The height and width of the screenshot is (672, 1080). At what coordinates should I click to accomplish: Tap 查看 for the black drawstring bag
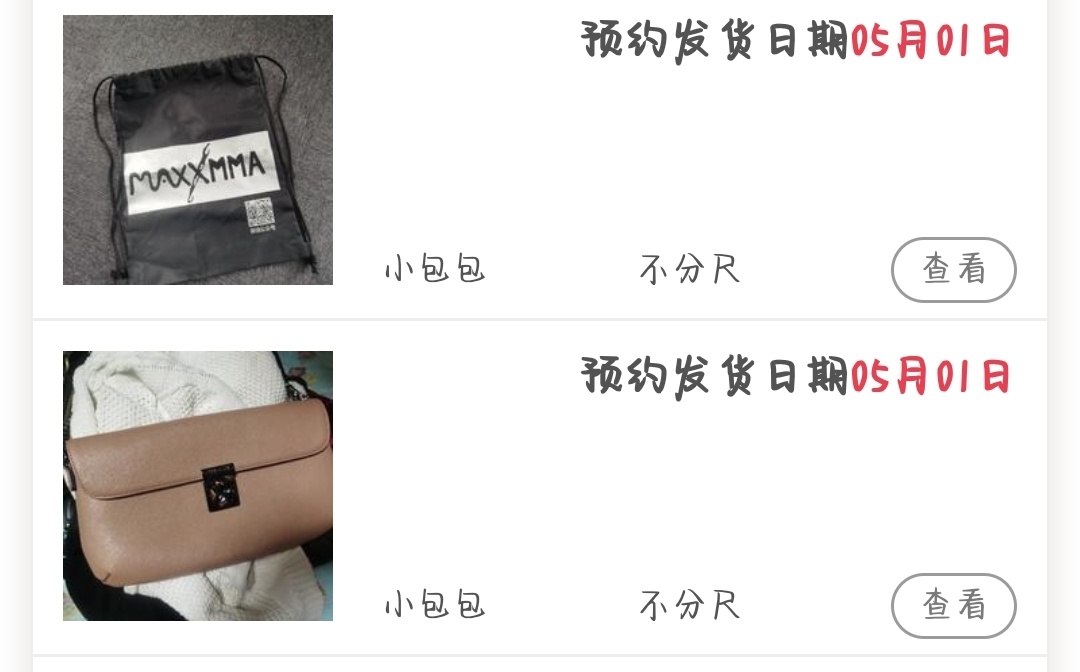tap(953, 269)
